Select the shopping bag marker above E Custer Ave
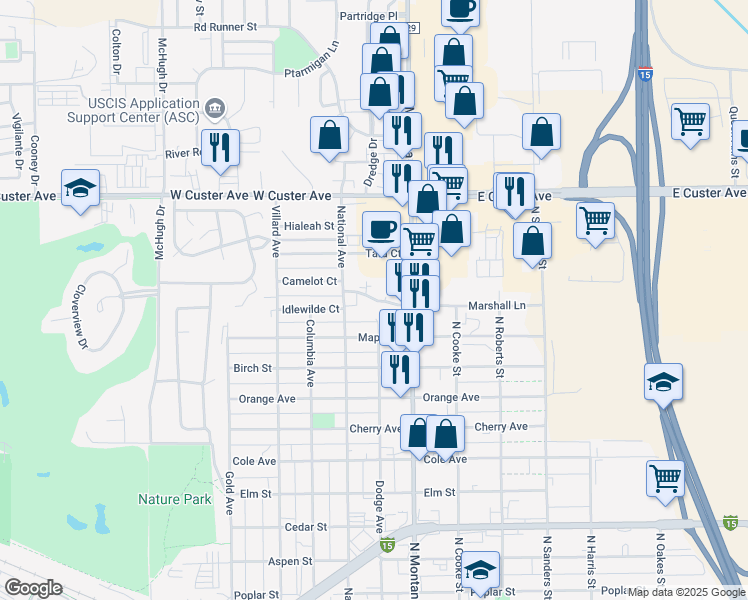This screenshot has height=600, width=748. [x=541, y=135]
